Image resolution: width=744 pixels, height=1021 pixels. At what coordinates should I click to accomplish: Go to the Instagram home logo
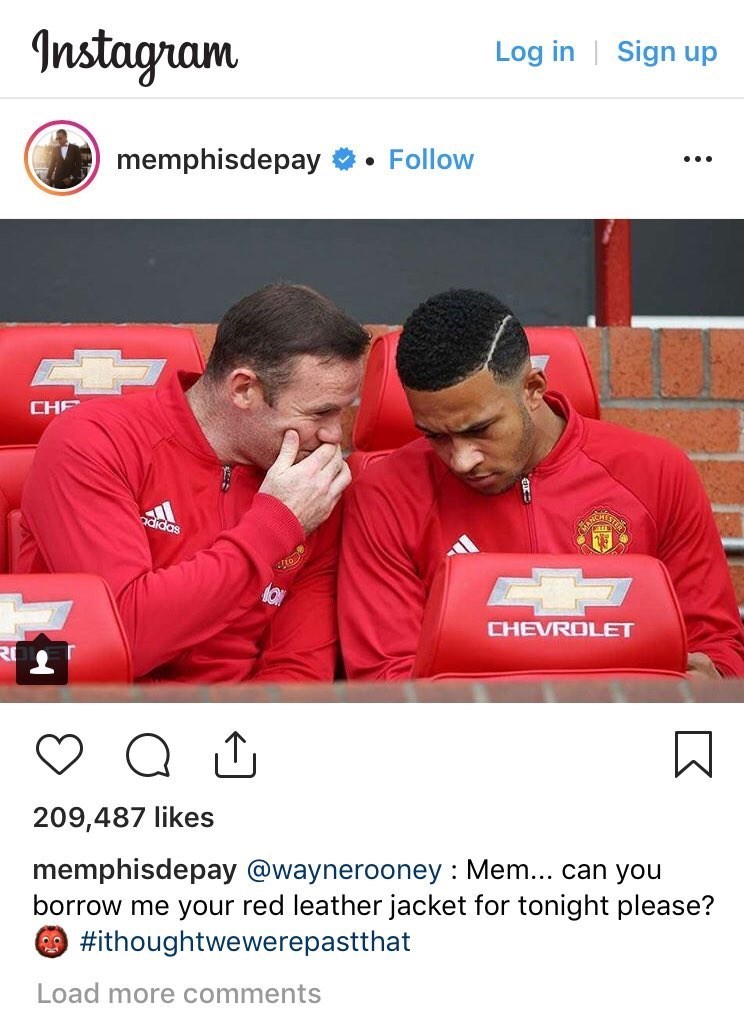pos(134,52)
